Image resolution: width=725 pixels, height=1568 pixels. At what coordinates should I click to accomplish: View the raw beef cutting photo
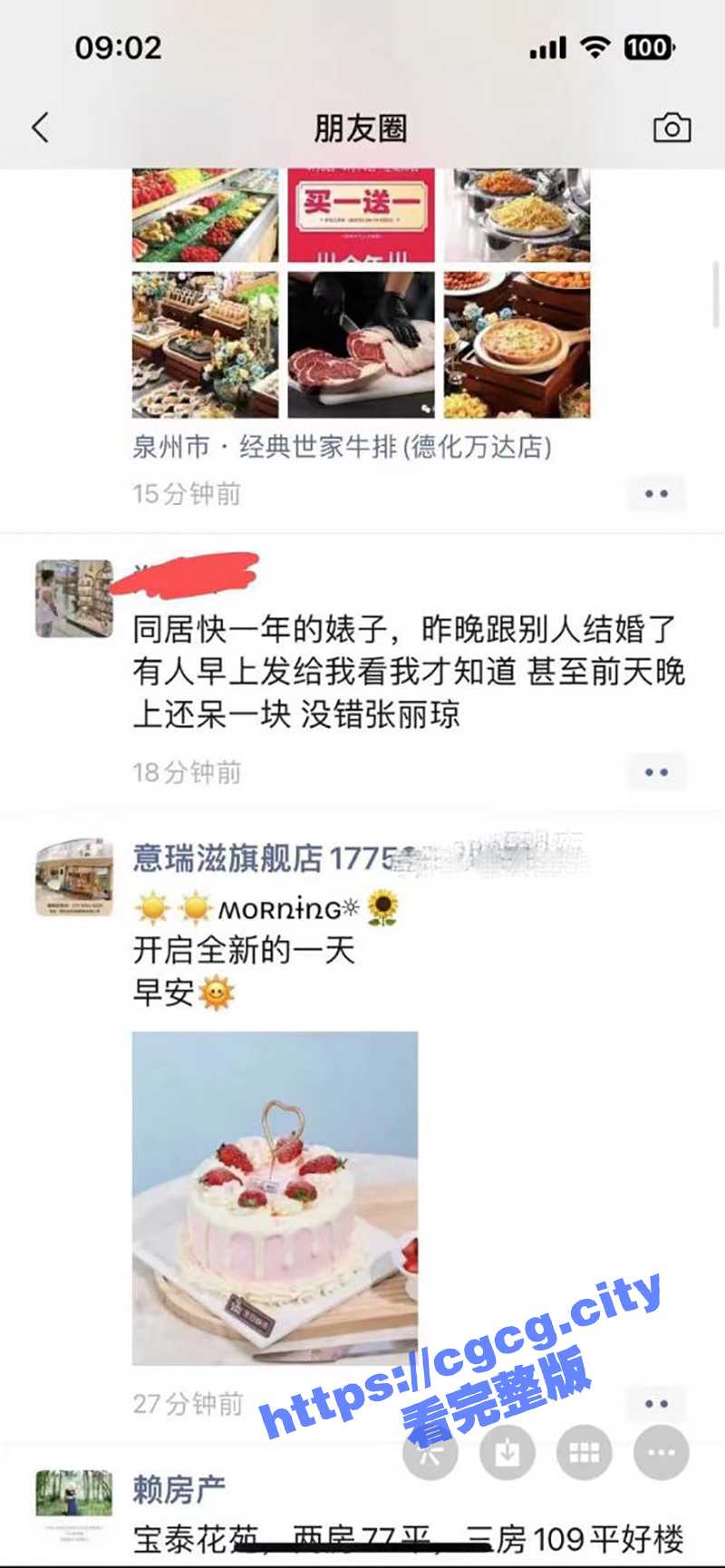pos(361,345)
